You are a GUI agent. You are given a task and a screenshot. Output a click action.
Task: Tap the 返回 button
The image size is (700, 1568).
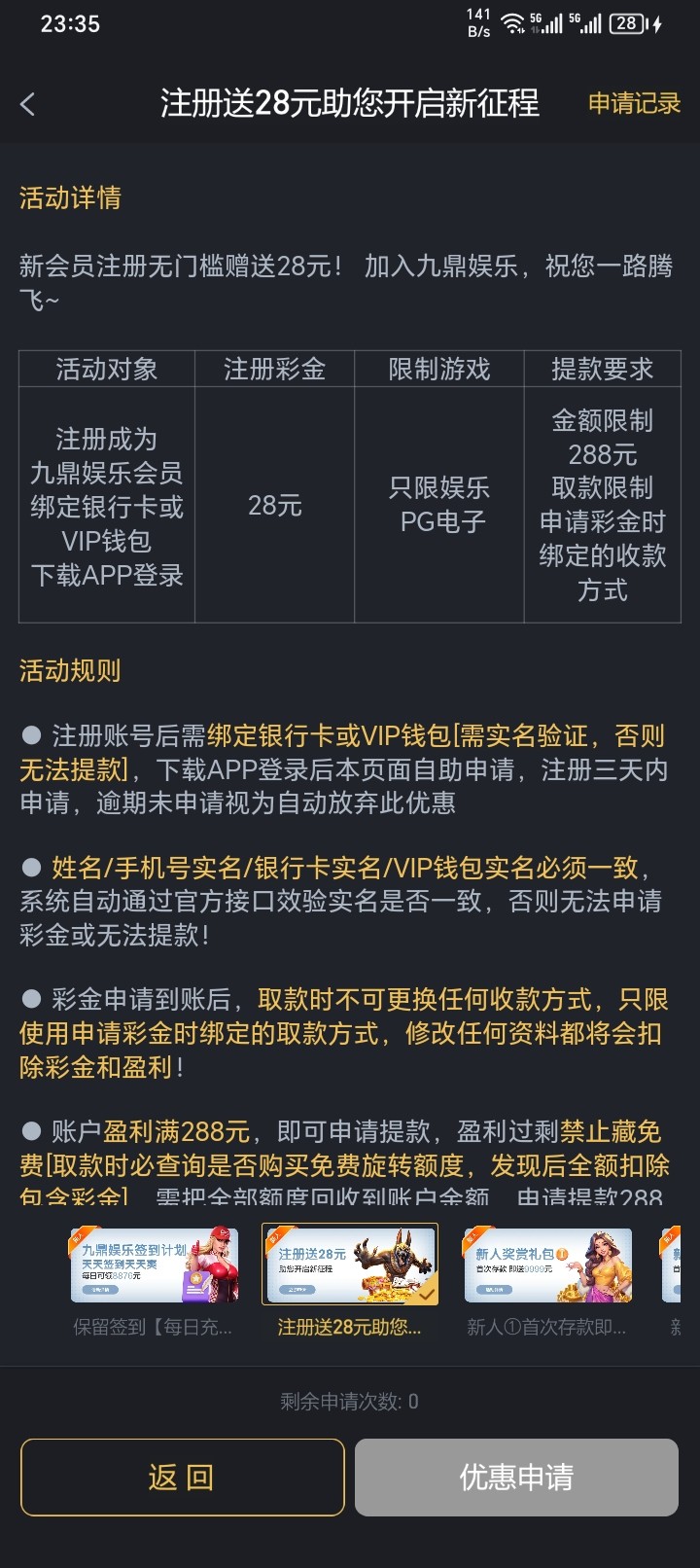click(183, 1478)
